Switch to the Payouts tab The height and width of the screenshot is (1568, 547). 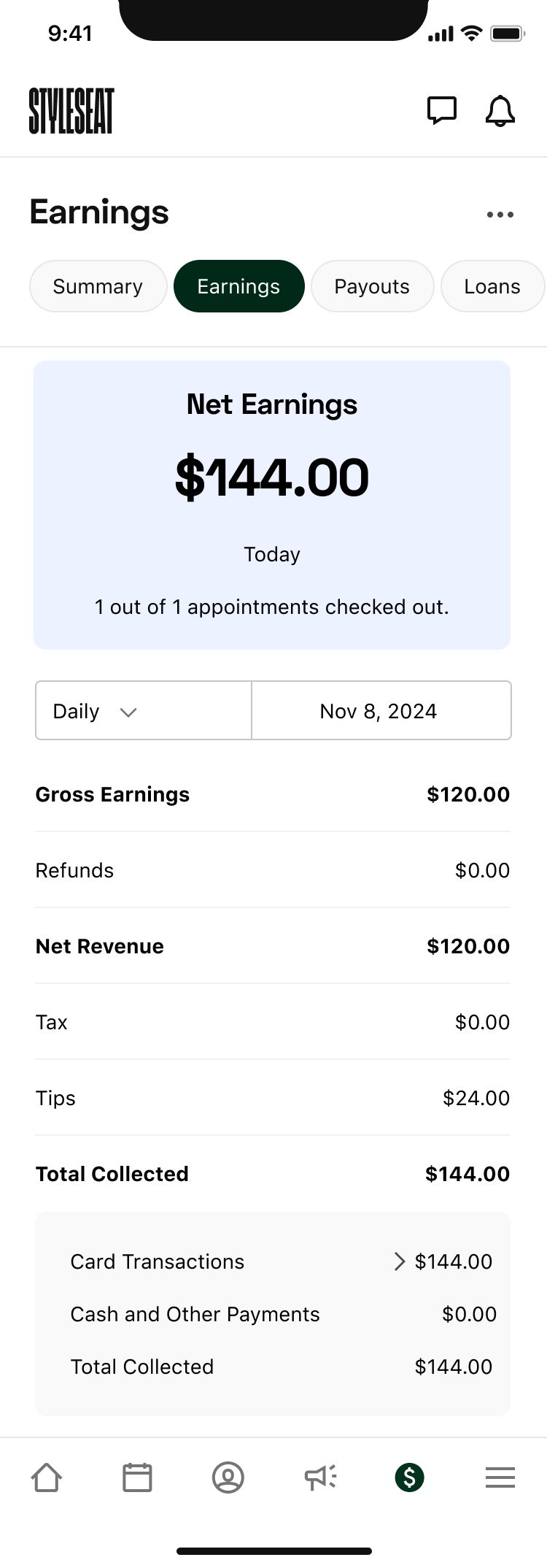coord(372,286)
